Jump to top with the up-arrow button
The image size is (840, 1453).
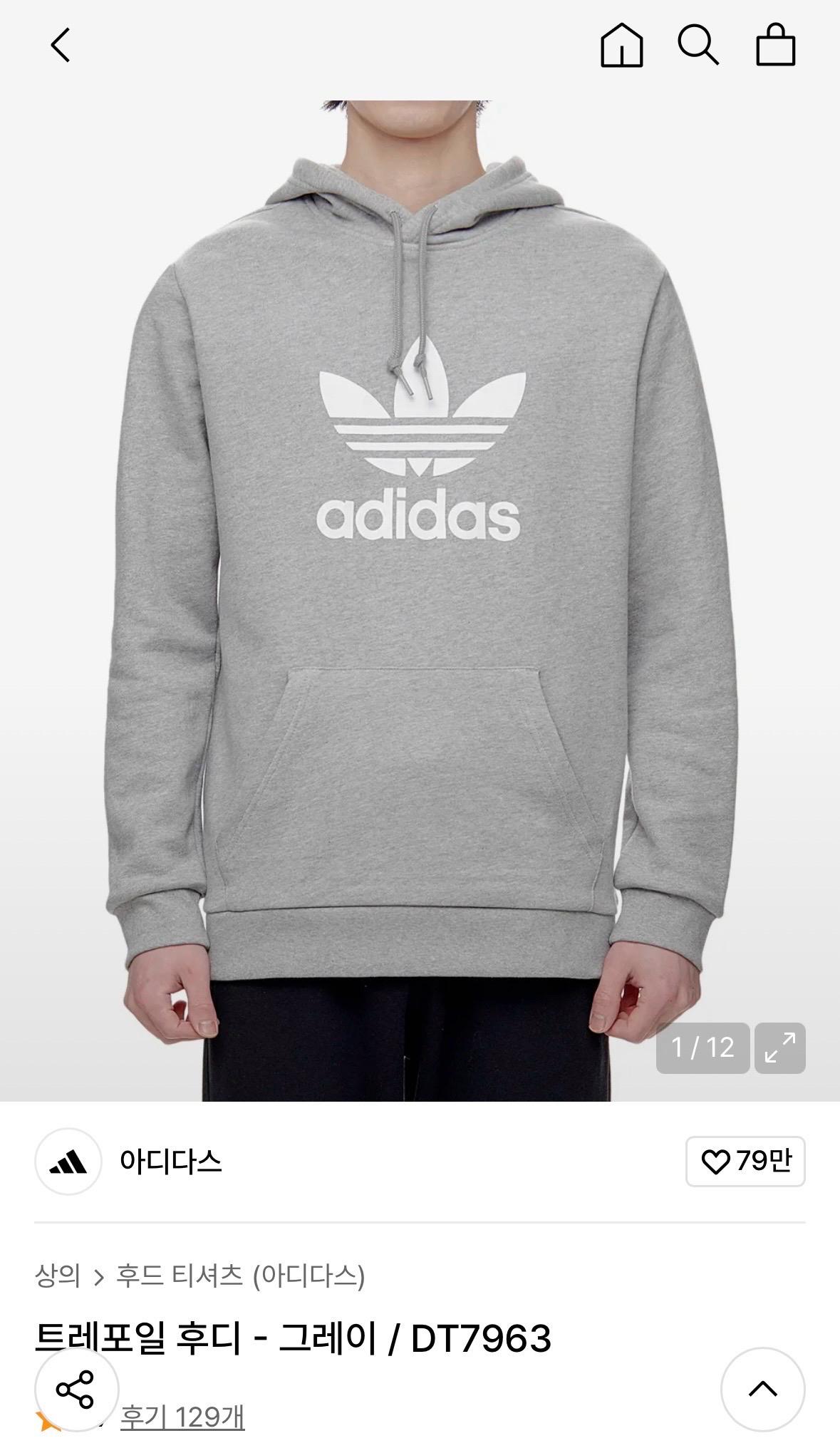pyautogui.click(x=763, y=1389)
